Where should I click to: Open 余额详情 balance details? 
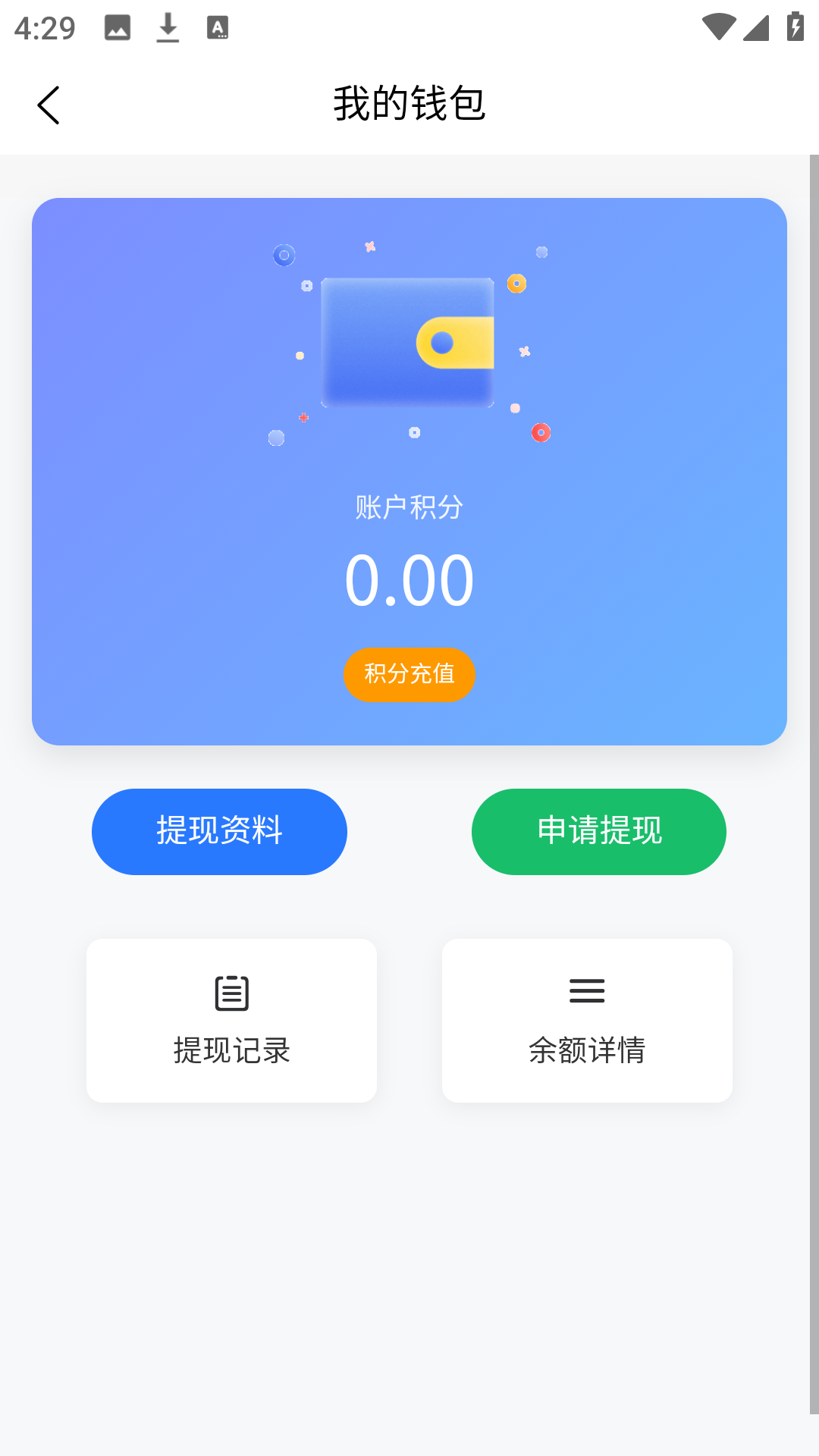tap(587, 1021)
